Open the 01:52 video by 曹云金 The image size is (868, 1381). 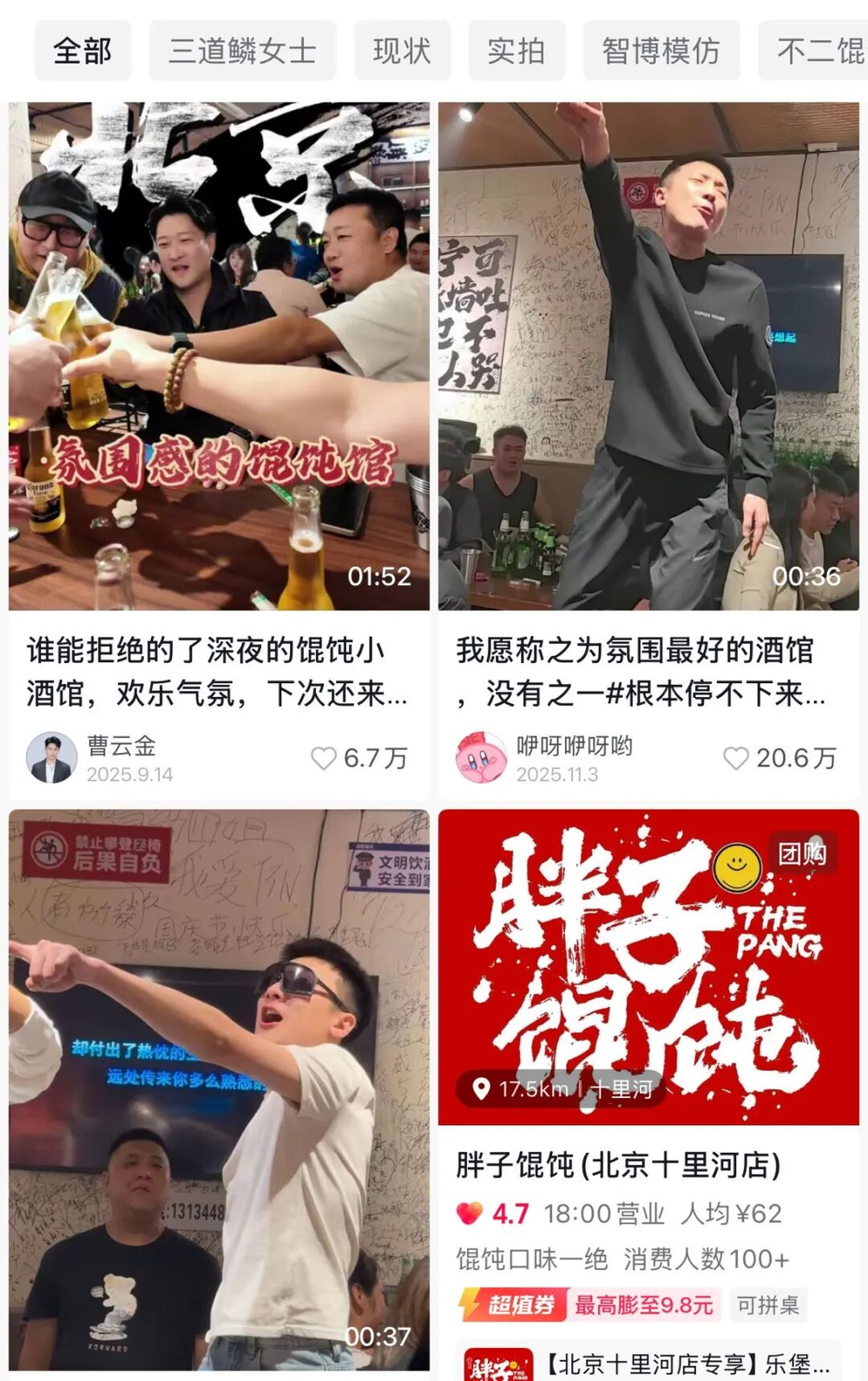pyautogui.click(x=219, y=356)
